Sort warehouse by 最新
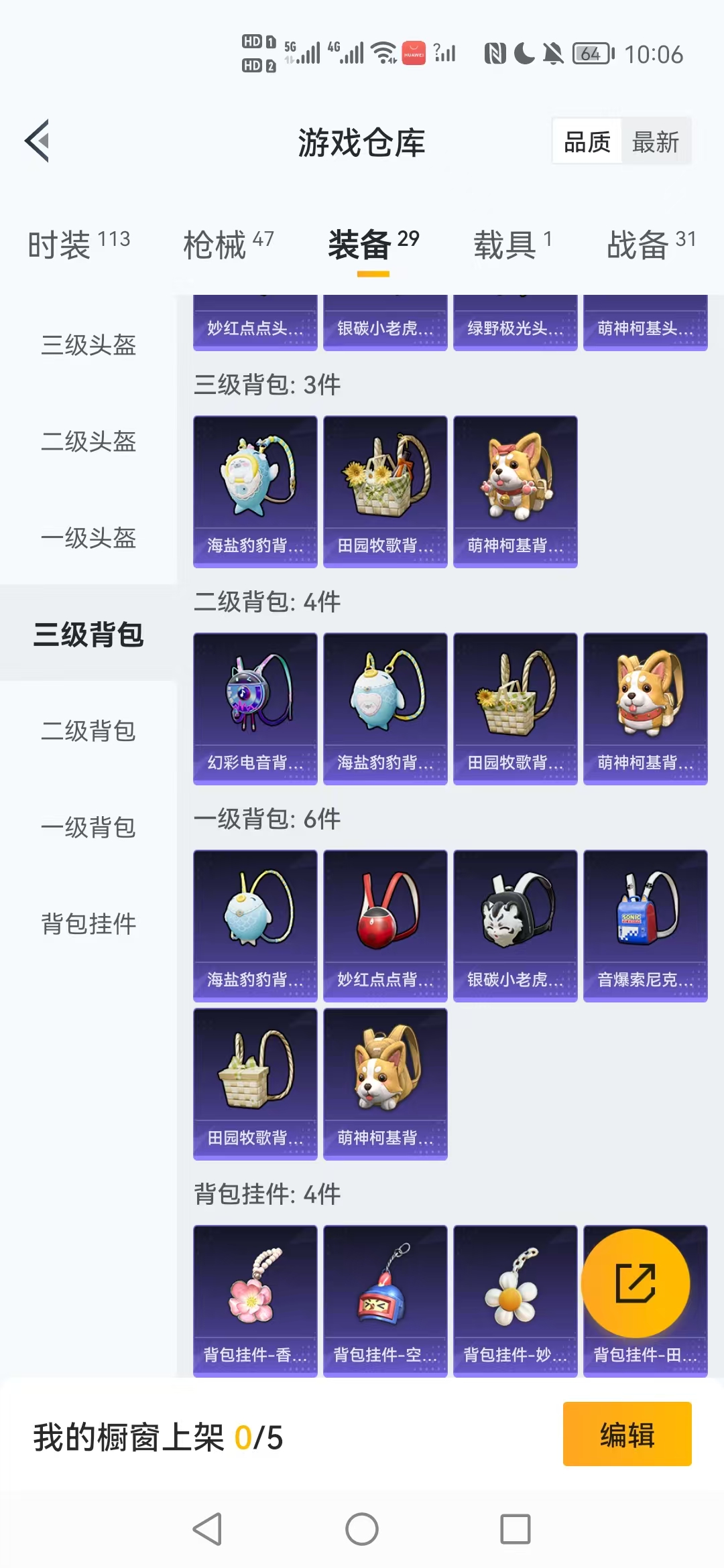 click(x=655, y=142)
